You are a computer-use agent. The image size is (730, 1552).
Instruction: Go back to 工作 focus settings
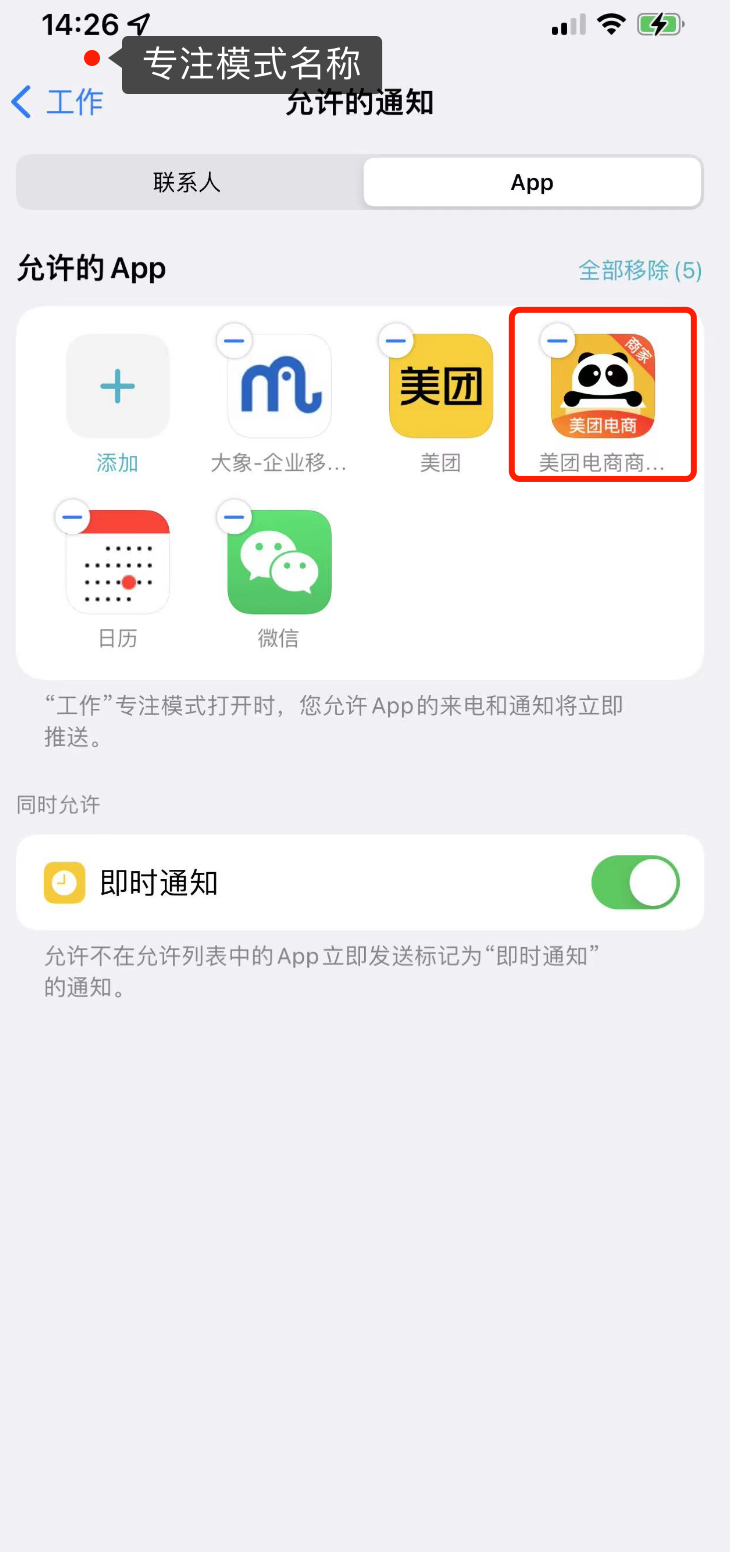(x=58, y=102)
